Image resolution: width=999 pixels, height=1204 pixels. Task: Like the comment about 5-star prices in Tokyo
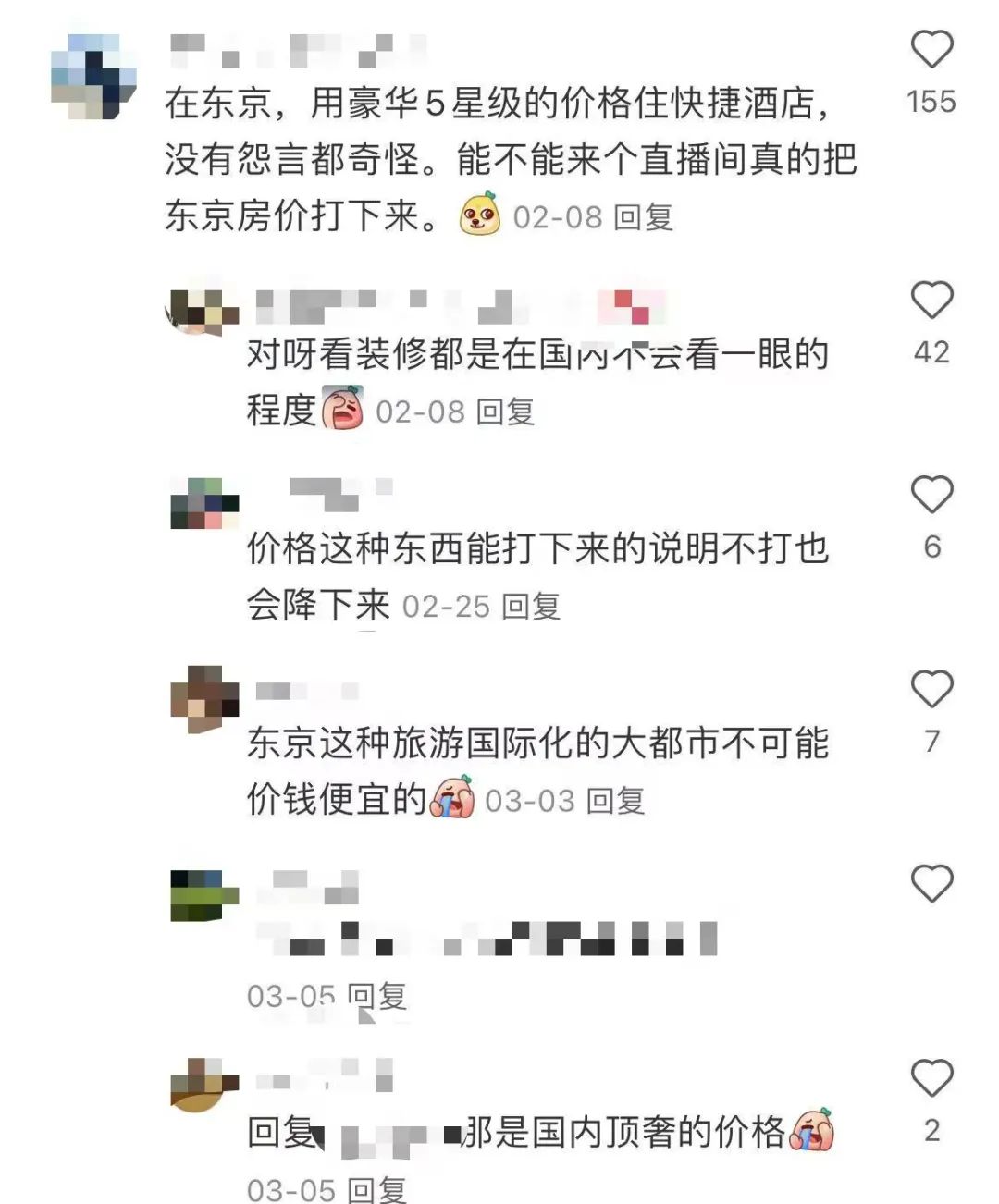pos(931,50)
